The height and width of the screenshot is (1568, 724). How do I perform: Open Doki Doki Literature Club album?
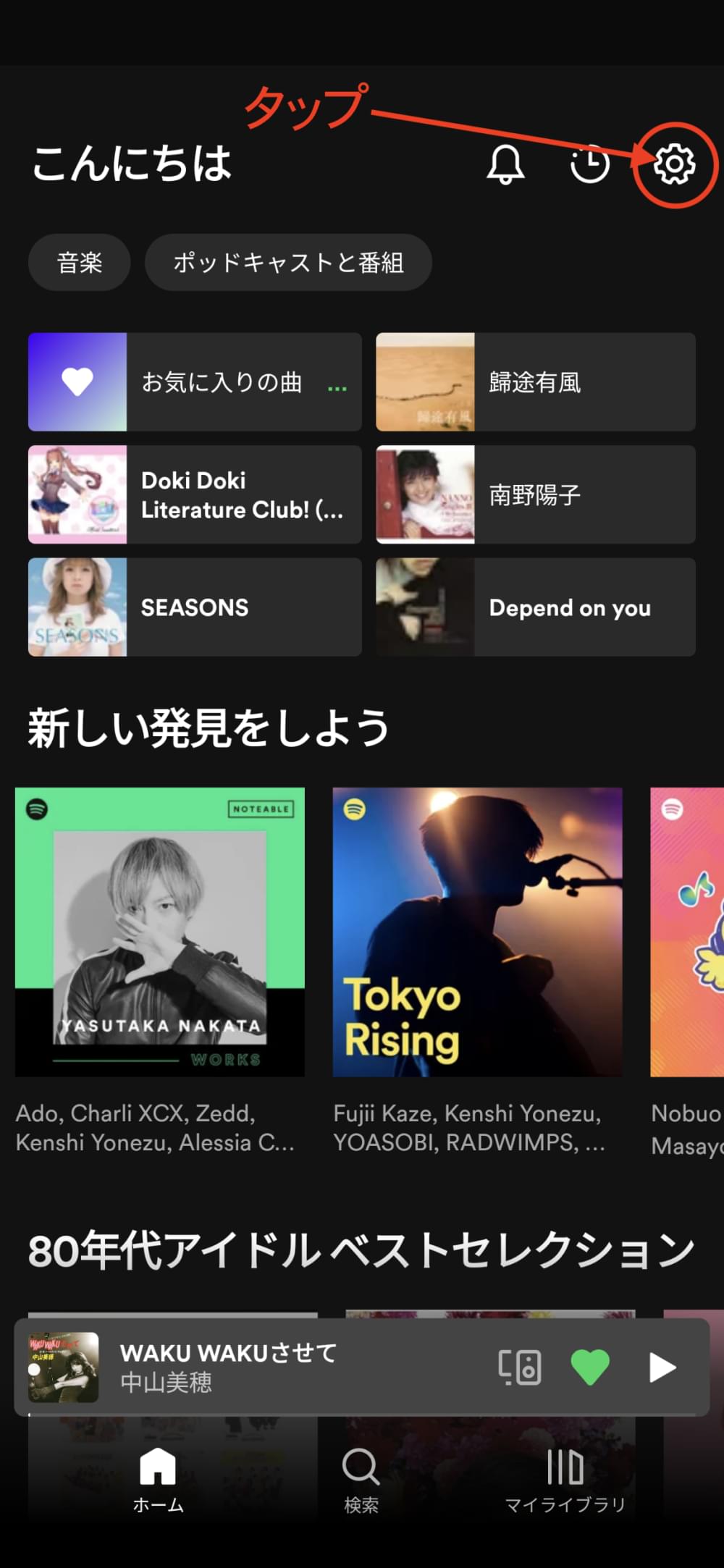(195, 494)
